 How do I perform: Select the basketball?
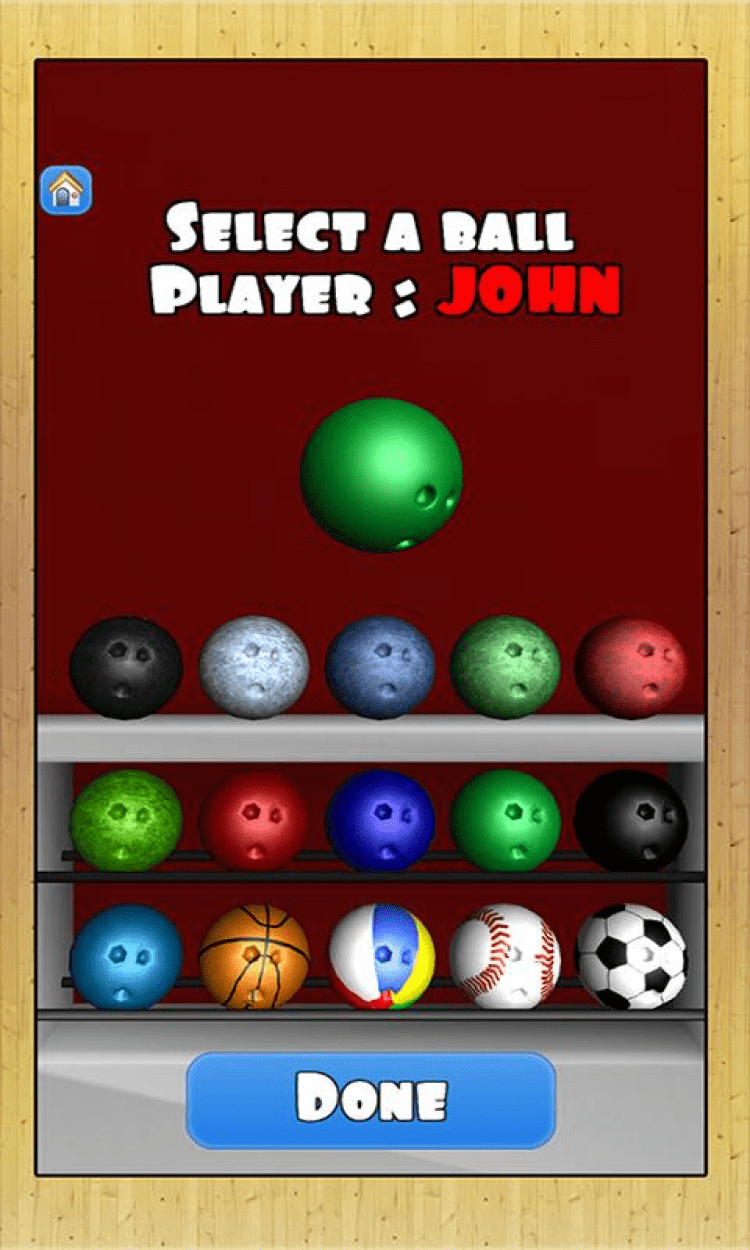(x=254, y=957)
